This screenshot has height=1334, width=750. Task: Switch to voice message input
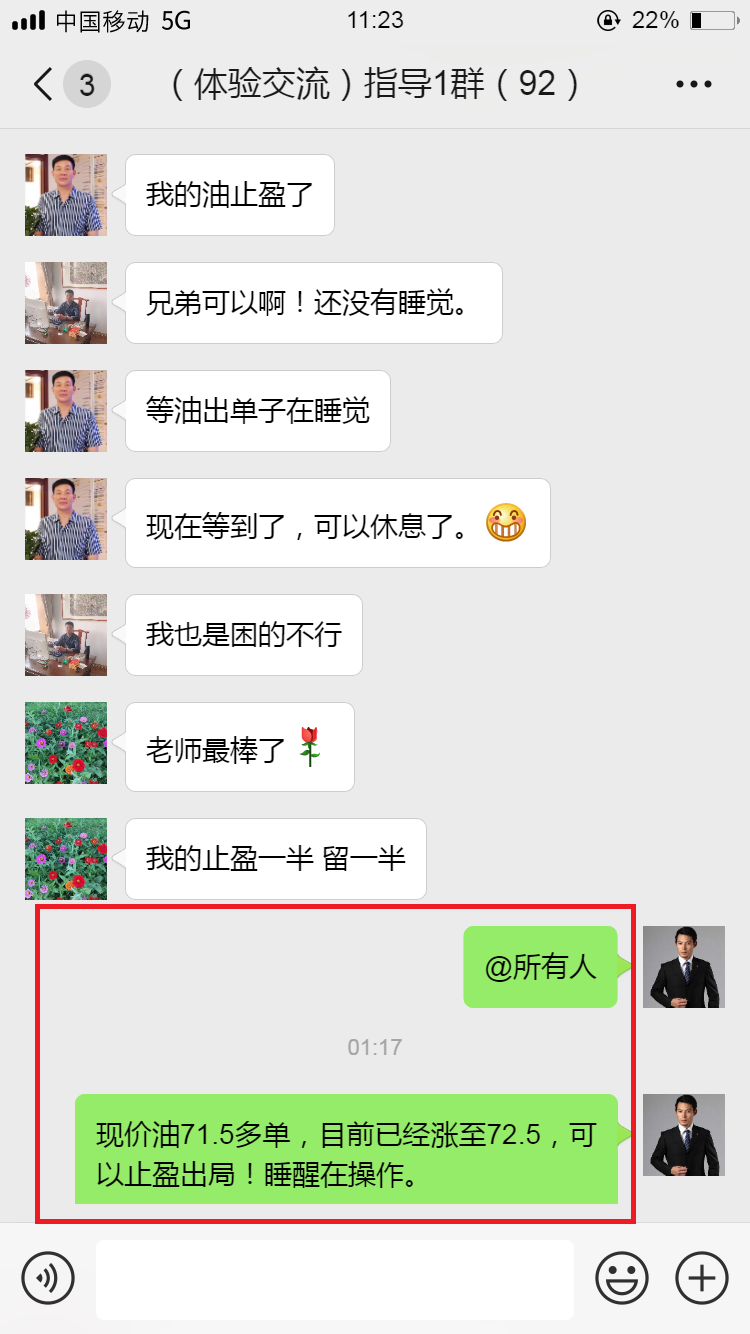pos(48,1278)
